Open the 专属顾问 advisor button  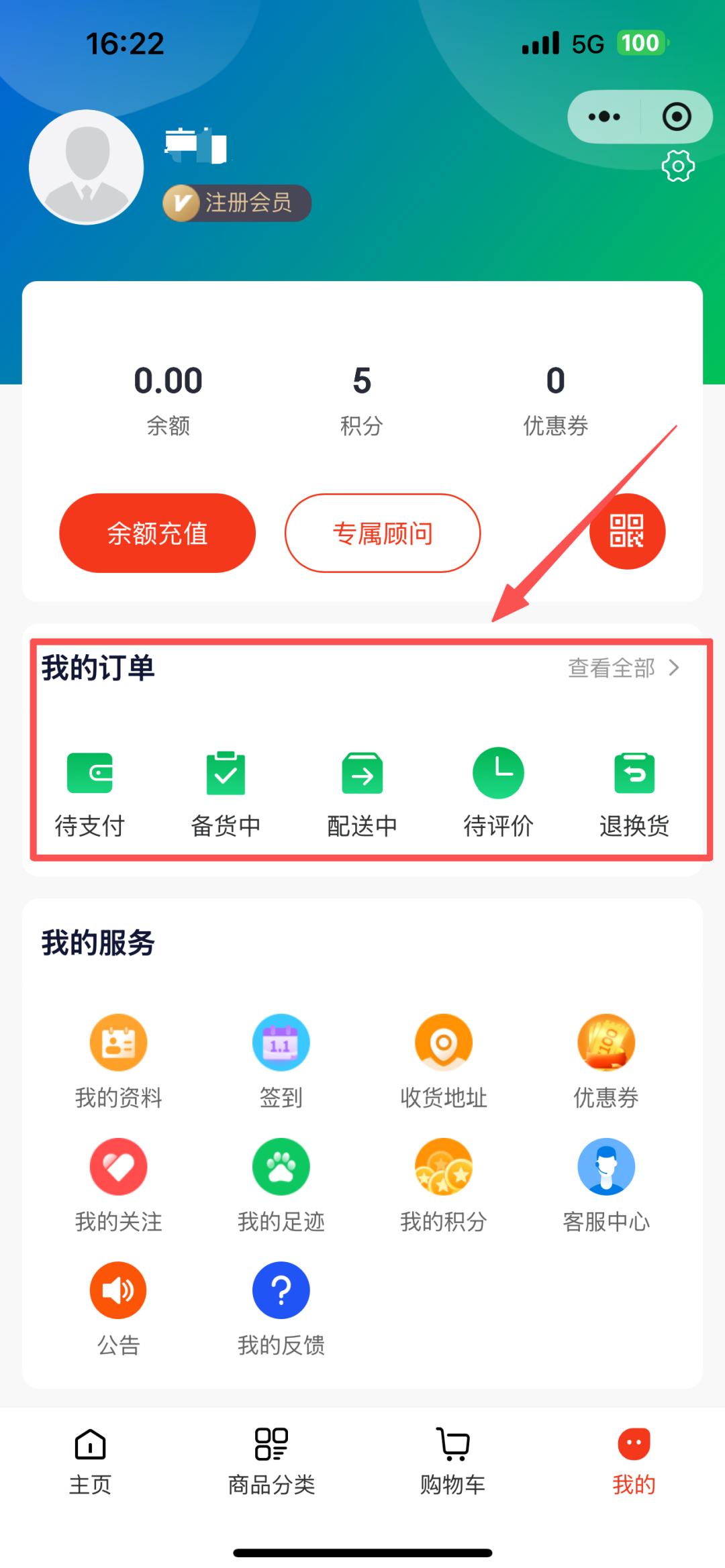coord(383,533)
